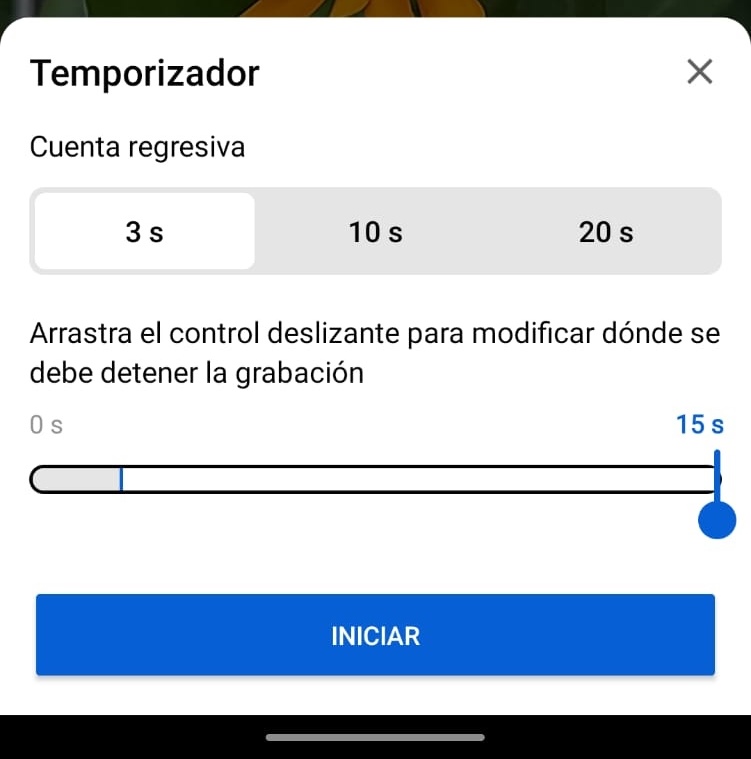Choose the 10 s countdown
The height and width of the screenshot is (759, 751).
tap(375, 232)
